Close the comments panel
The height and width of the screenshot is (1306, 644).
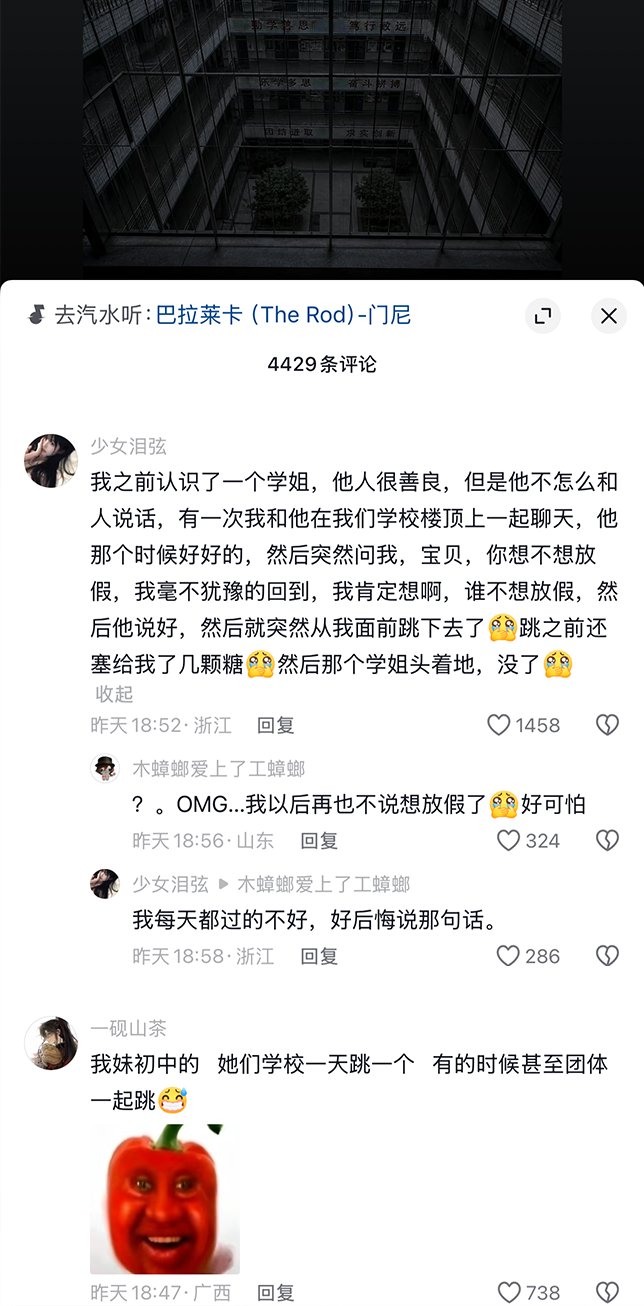pos(608,316)
